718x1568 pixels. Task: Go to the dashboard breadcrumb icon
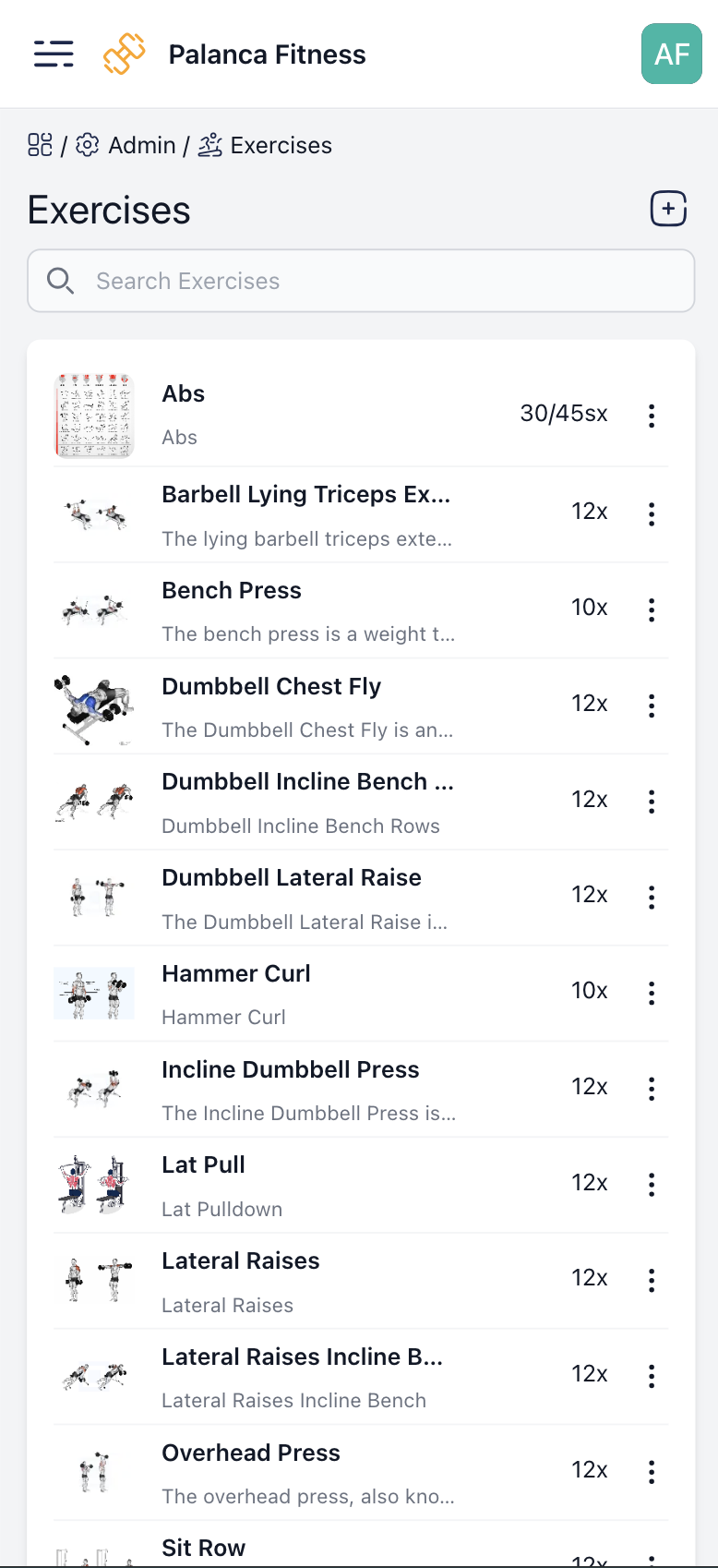pos(40,145)
